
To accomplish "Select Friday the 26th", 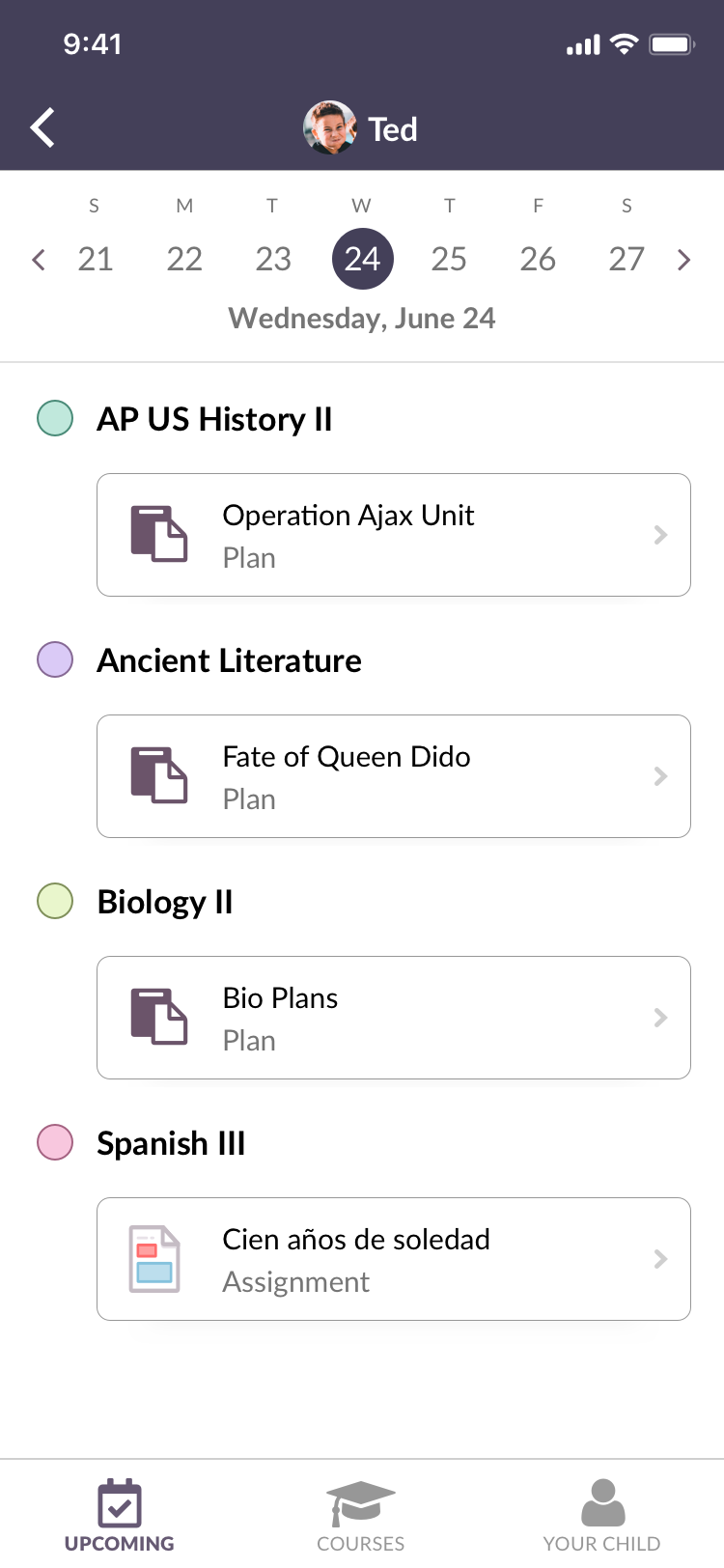I will 538,259.
